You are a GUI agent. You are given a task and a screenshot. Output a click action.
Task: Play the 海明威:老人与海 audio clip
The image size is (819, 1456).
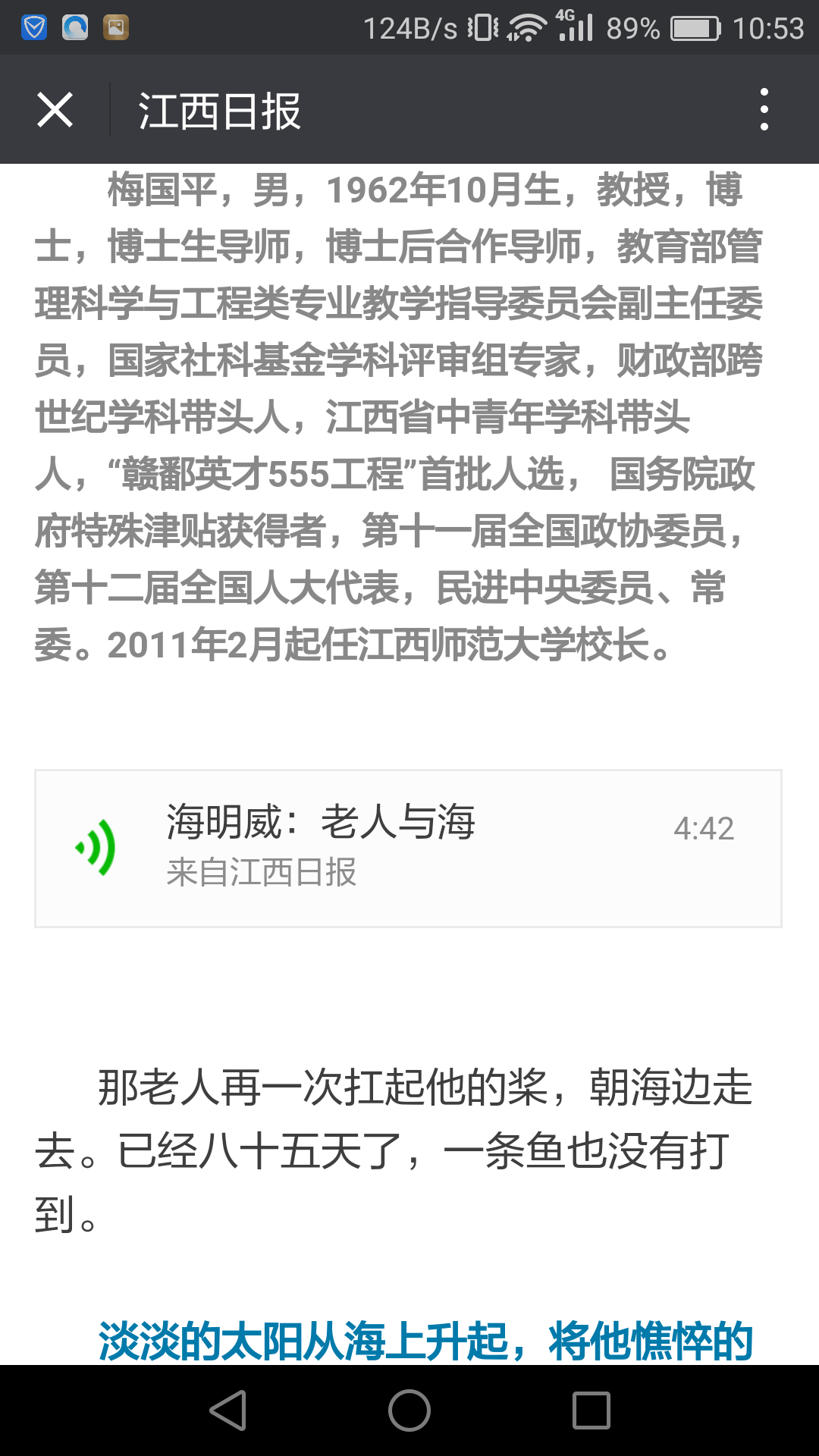[96, 848]
